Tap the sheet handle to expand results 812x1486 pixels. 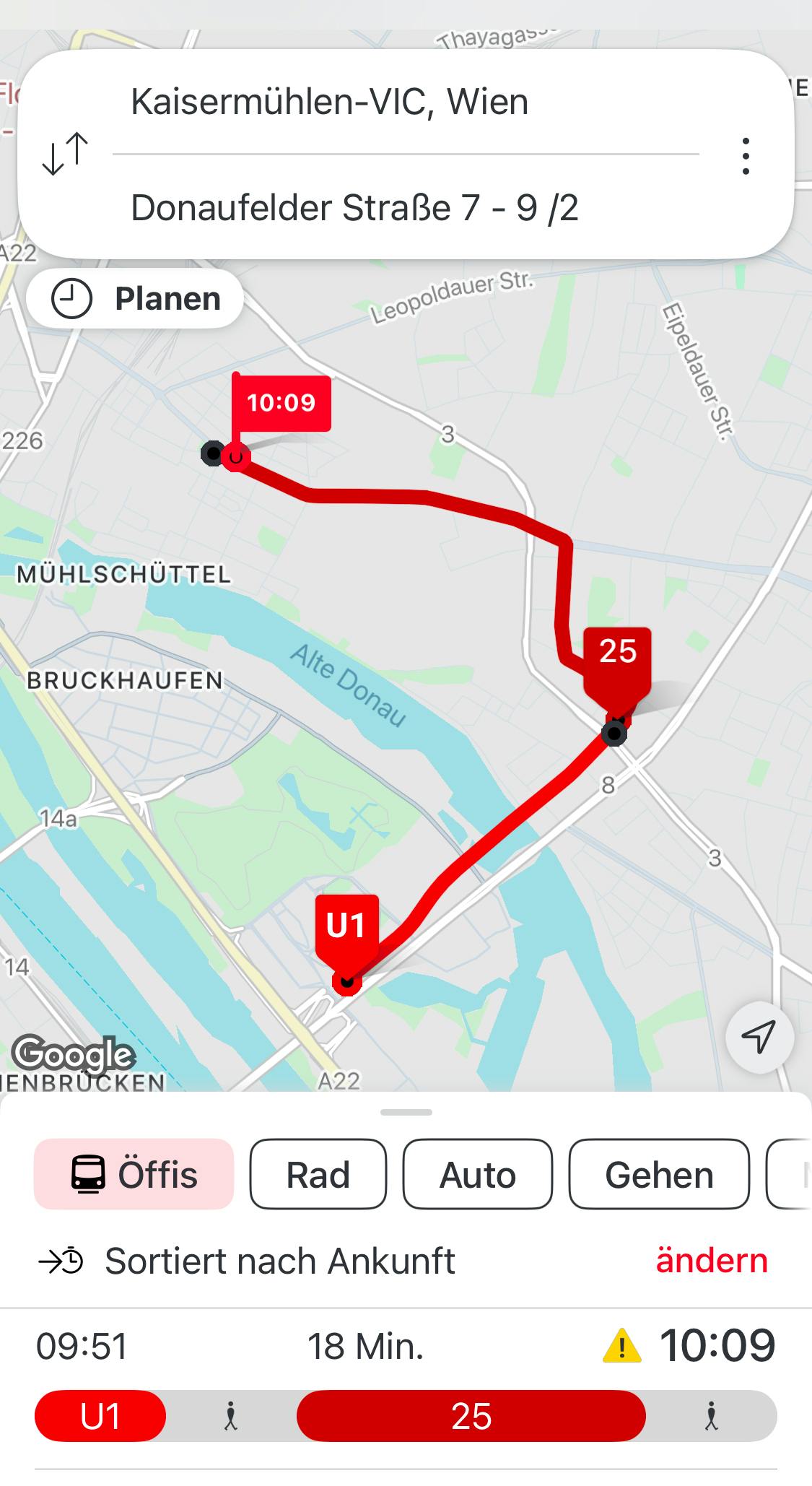pyautogui.click(x=406, y=1113)
